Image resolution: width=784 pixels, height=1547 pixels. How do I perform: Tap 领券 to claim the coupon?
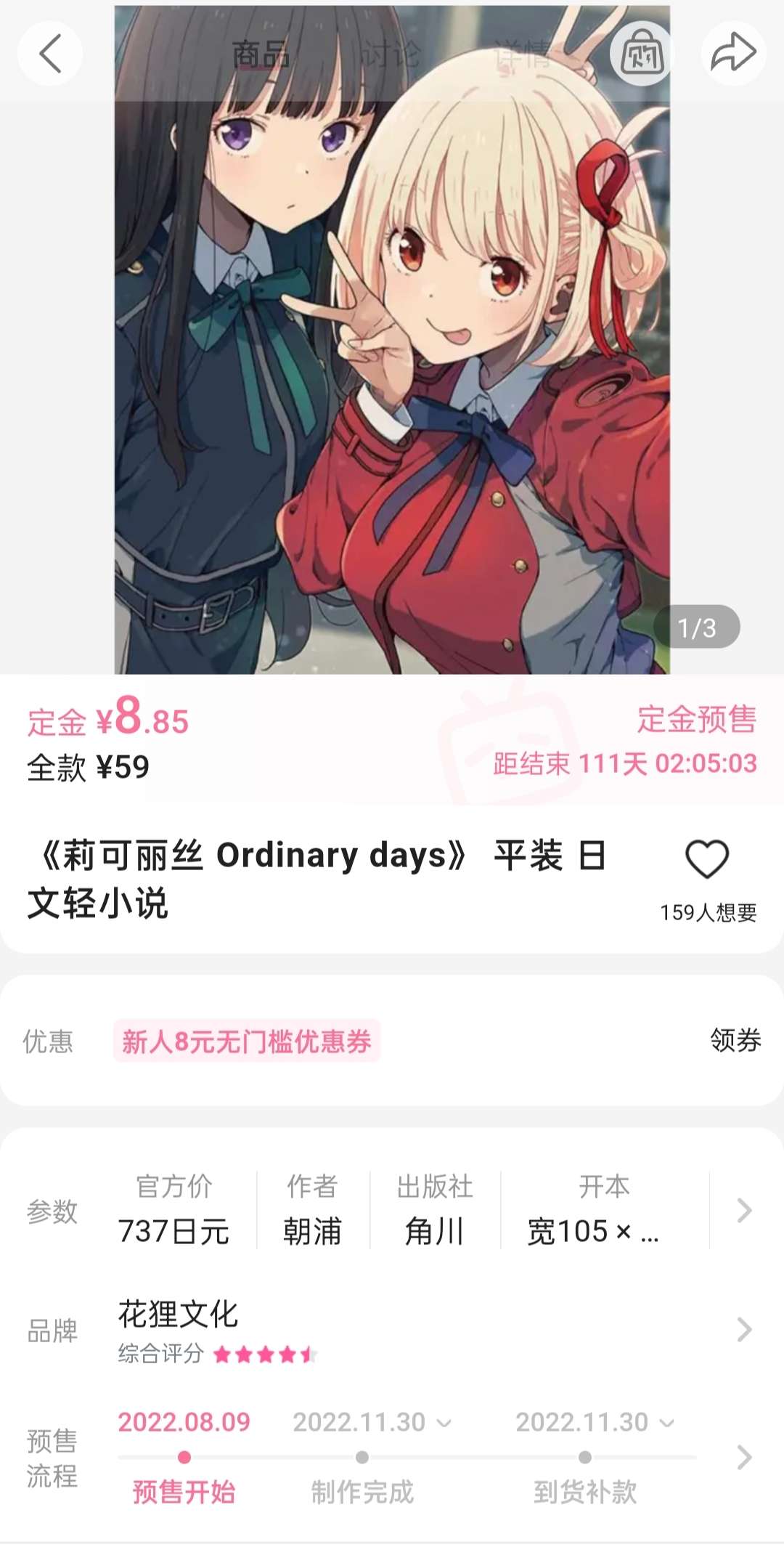coord(735,1041)
